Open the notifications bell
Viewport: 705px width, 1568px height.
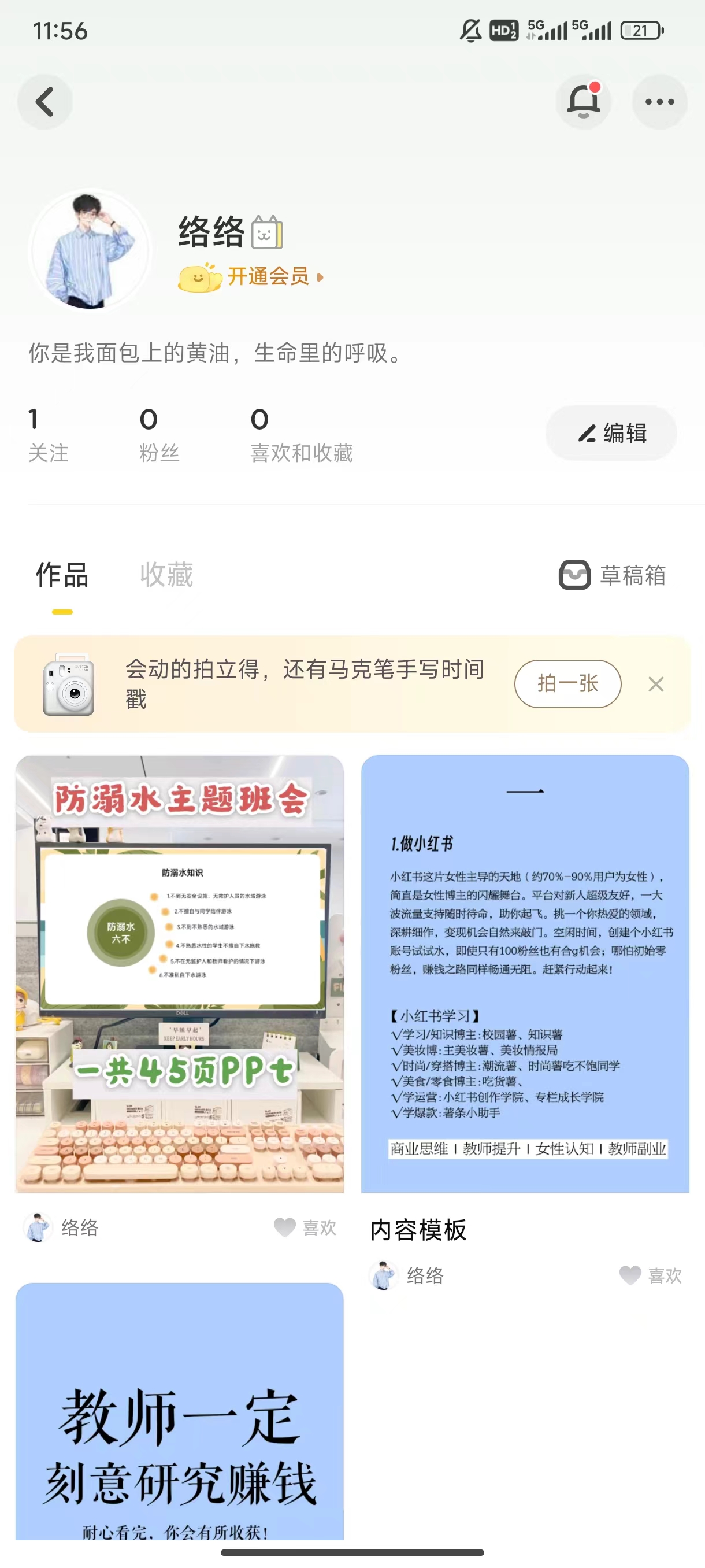[582, 102]
